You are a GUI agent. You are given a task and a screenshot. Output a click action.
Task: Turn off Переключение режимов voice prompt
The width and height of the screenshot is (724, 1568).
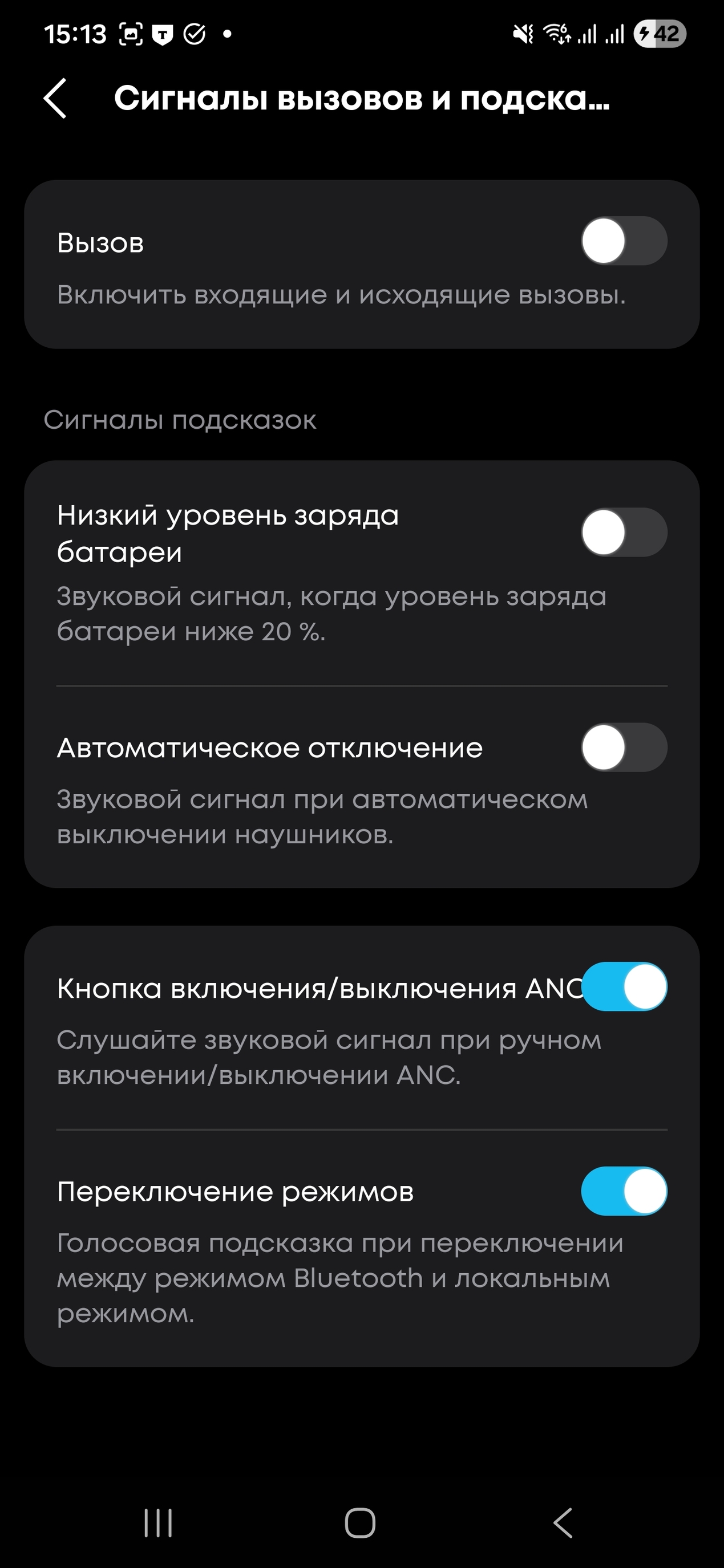pos(624,1191)
